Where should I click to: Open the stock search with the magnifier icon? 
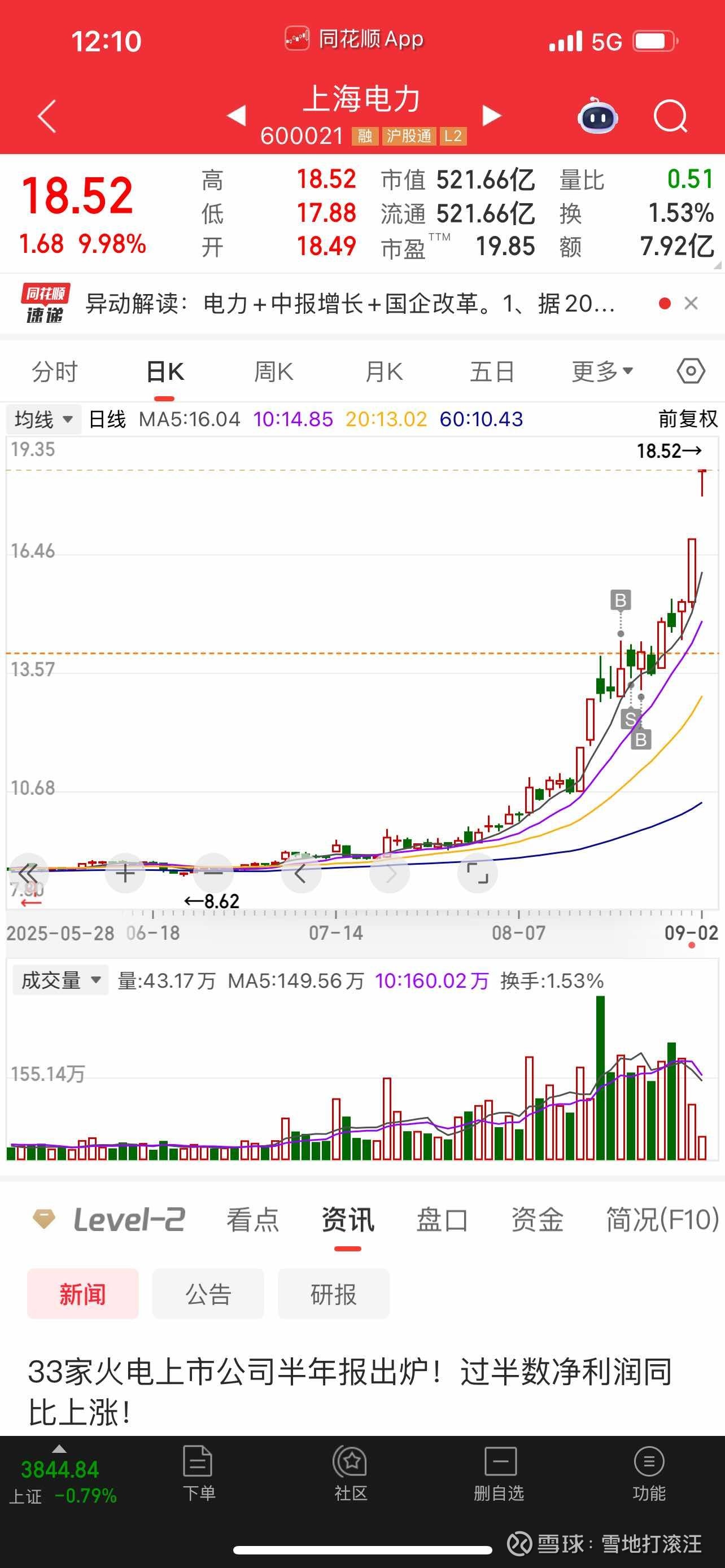tap(671, 117)
